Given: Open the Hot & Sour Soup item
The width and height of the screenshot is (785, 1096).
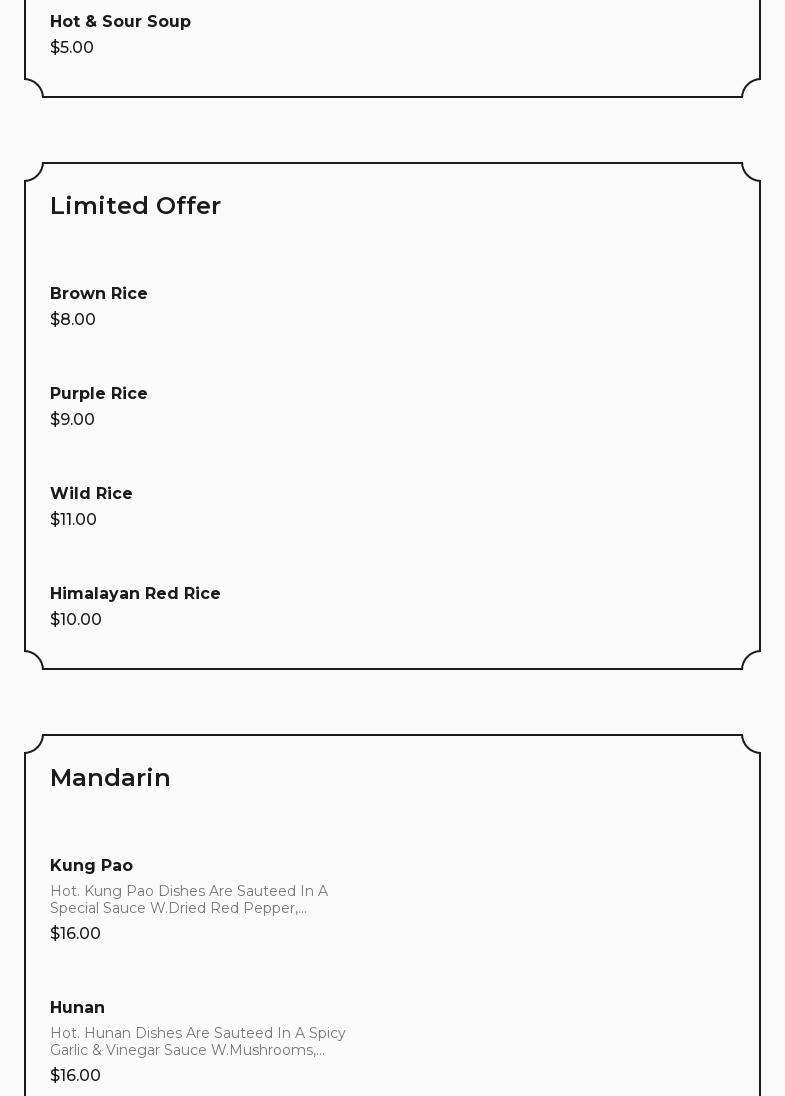Looking at the screenshot, I should [x=120, y=22].
